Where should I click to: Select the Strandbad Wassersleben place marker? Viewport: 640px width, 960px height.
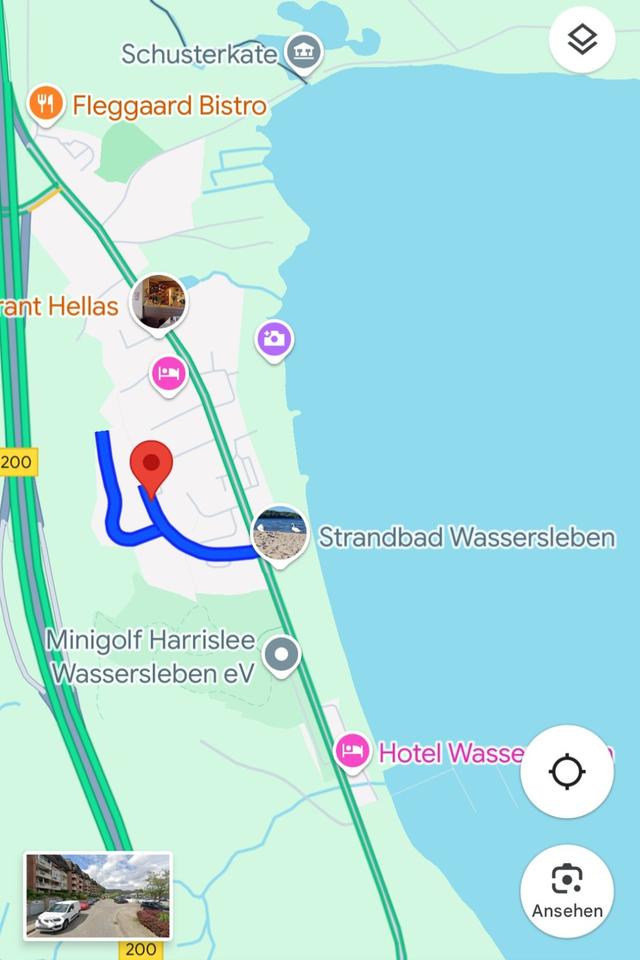click(280, 533)
